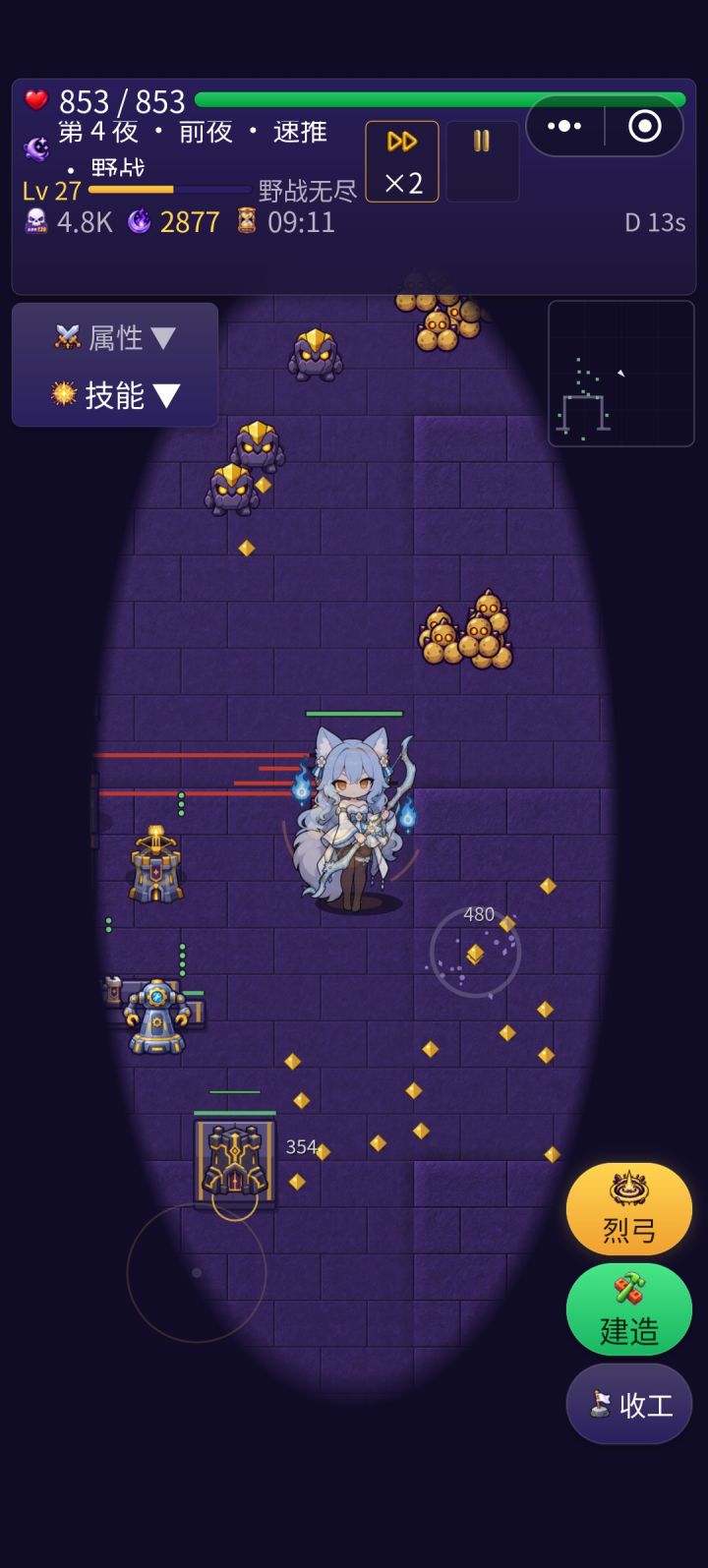The height and width of the screenshot is (1568, 708).
Task: Toggle the ×2 fast-forward speed
Action: [x=402, y=161]
